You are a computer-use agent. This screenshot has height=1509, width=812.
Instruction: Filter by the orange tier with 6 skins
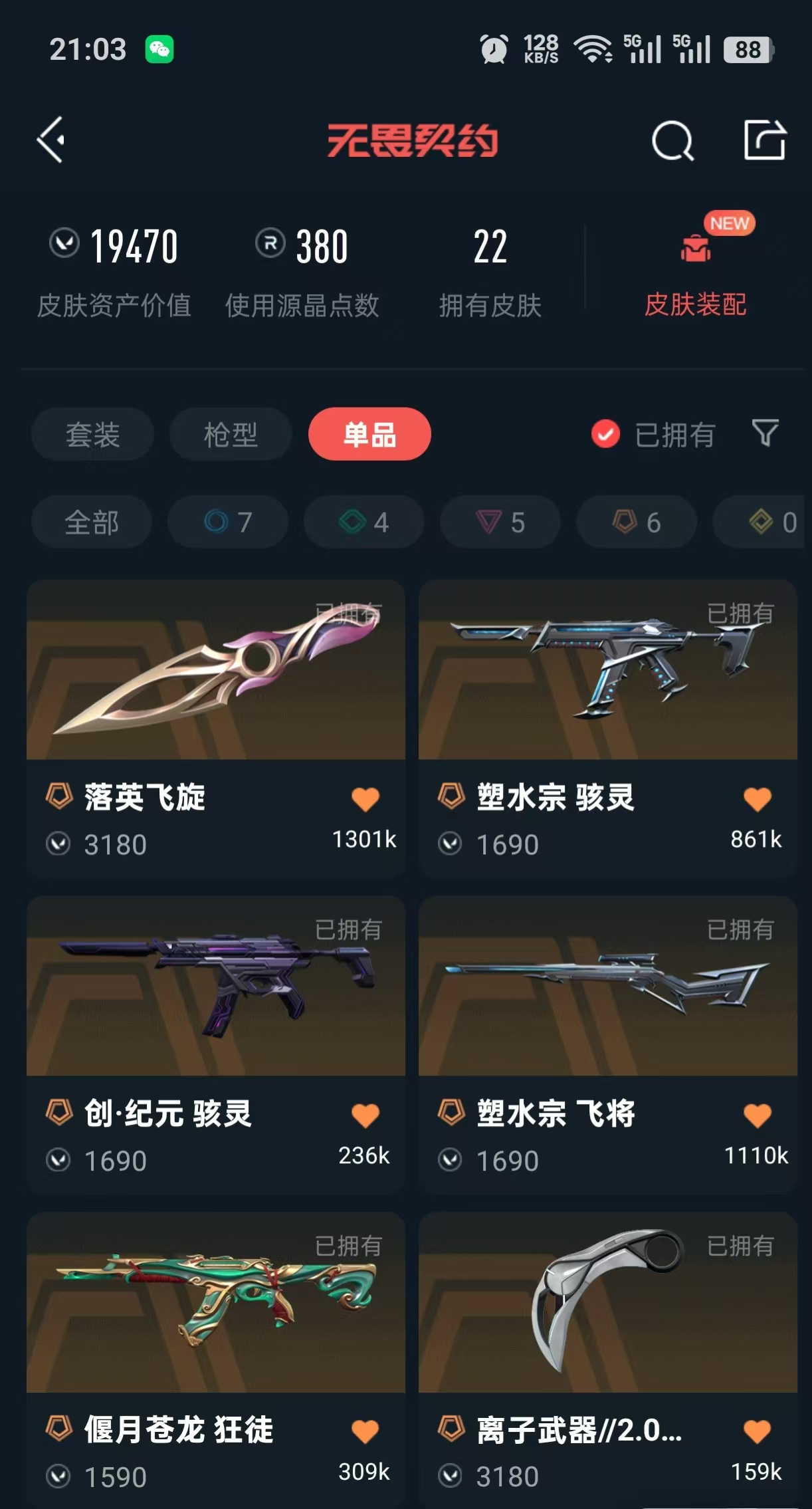pyautogui.click(x=637, y=522)
